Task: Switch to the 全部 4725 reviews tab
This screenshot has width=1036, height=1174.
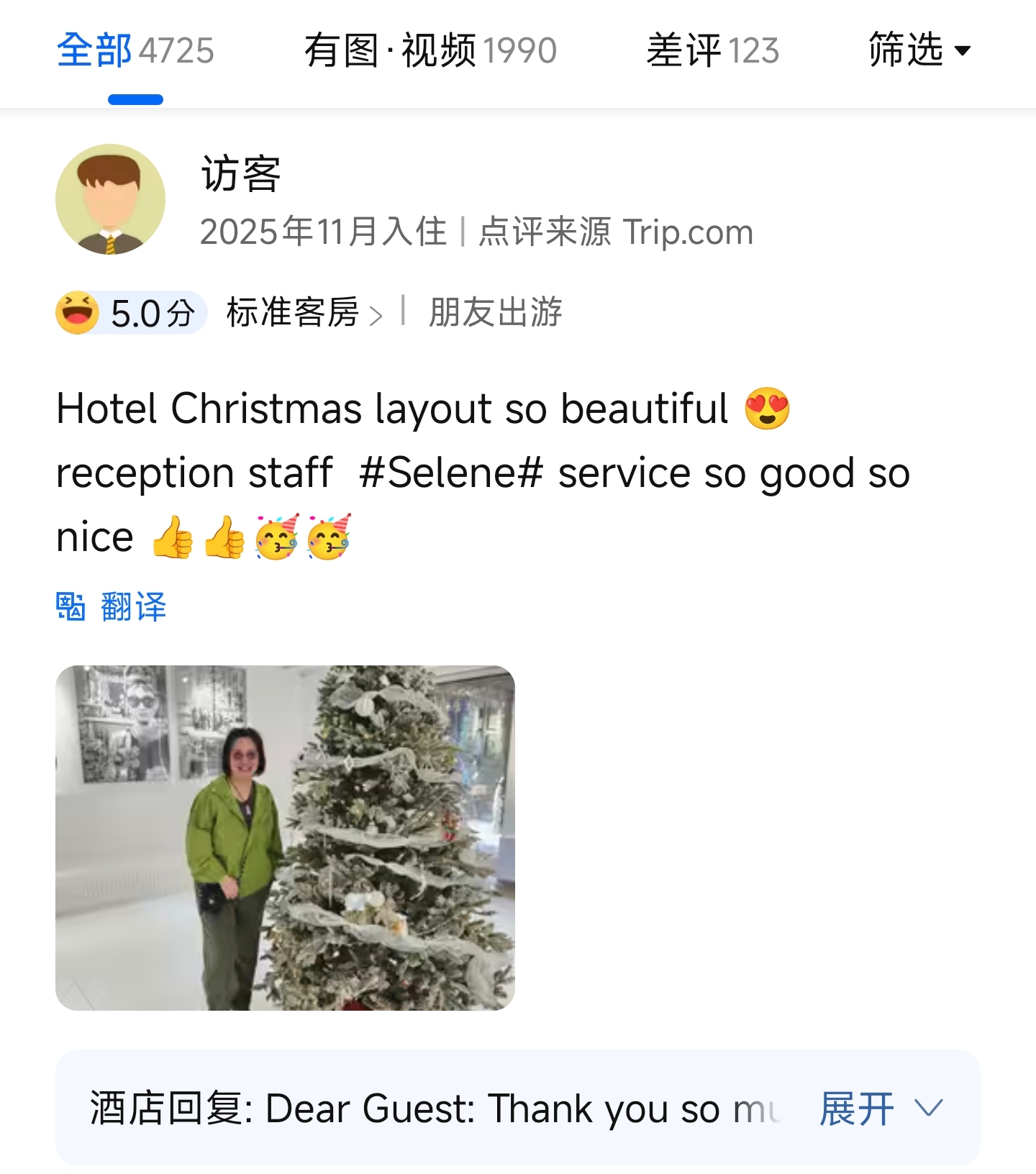Action: pyautogui.click(x=135, y=51)
